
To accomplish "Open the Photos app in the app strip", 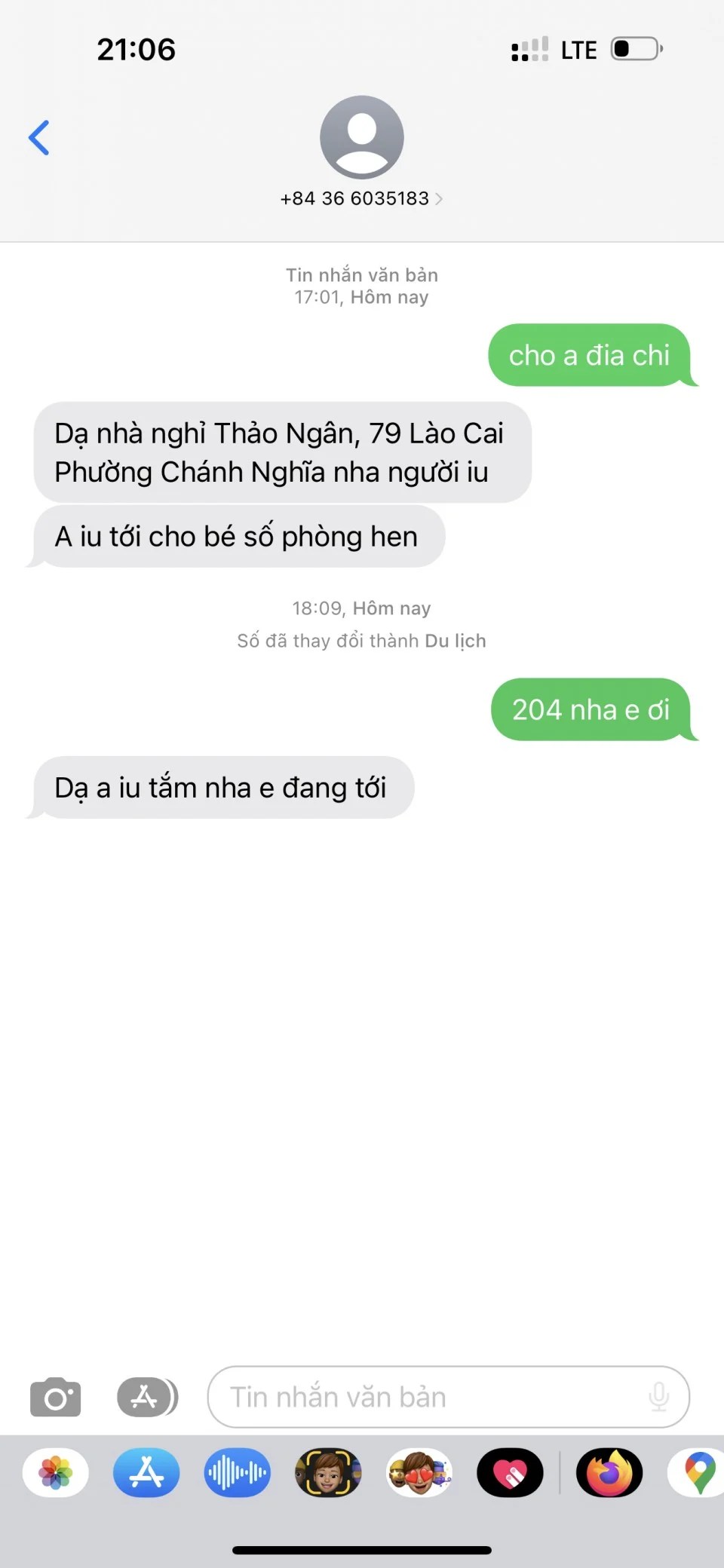I will (56, 1472).
